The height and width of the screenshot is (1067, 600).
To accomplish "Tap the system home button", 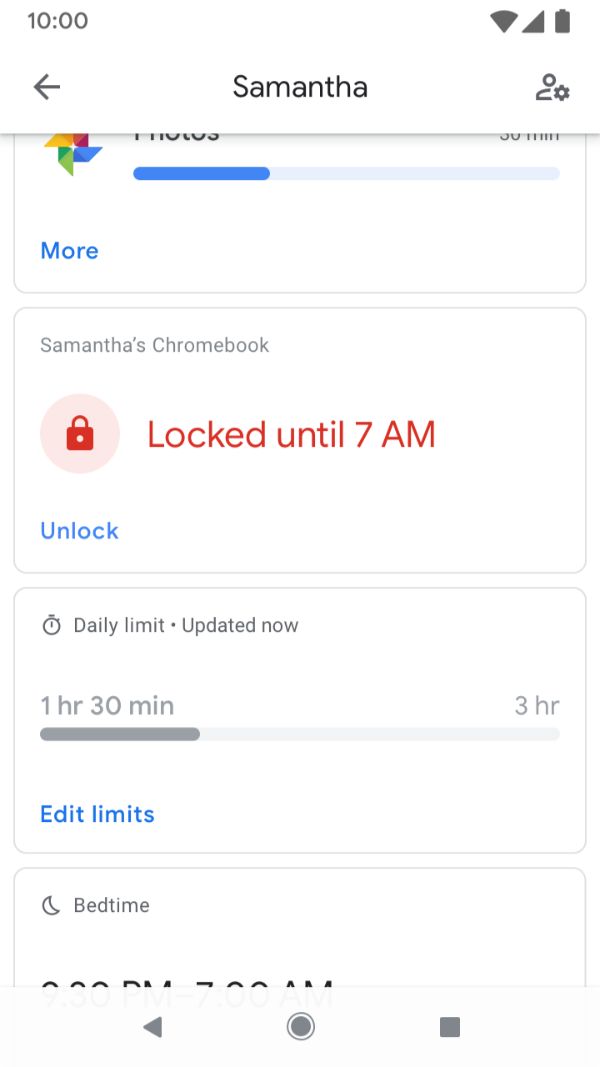I will (x=300, y=1026).
